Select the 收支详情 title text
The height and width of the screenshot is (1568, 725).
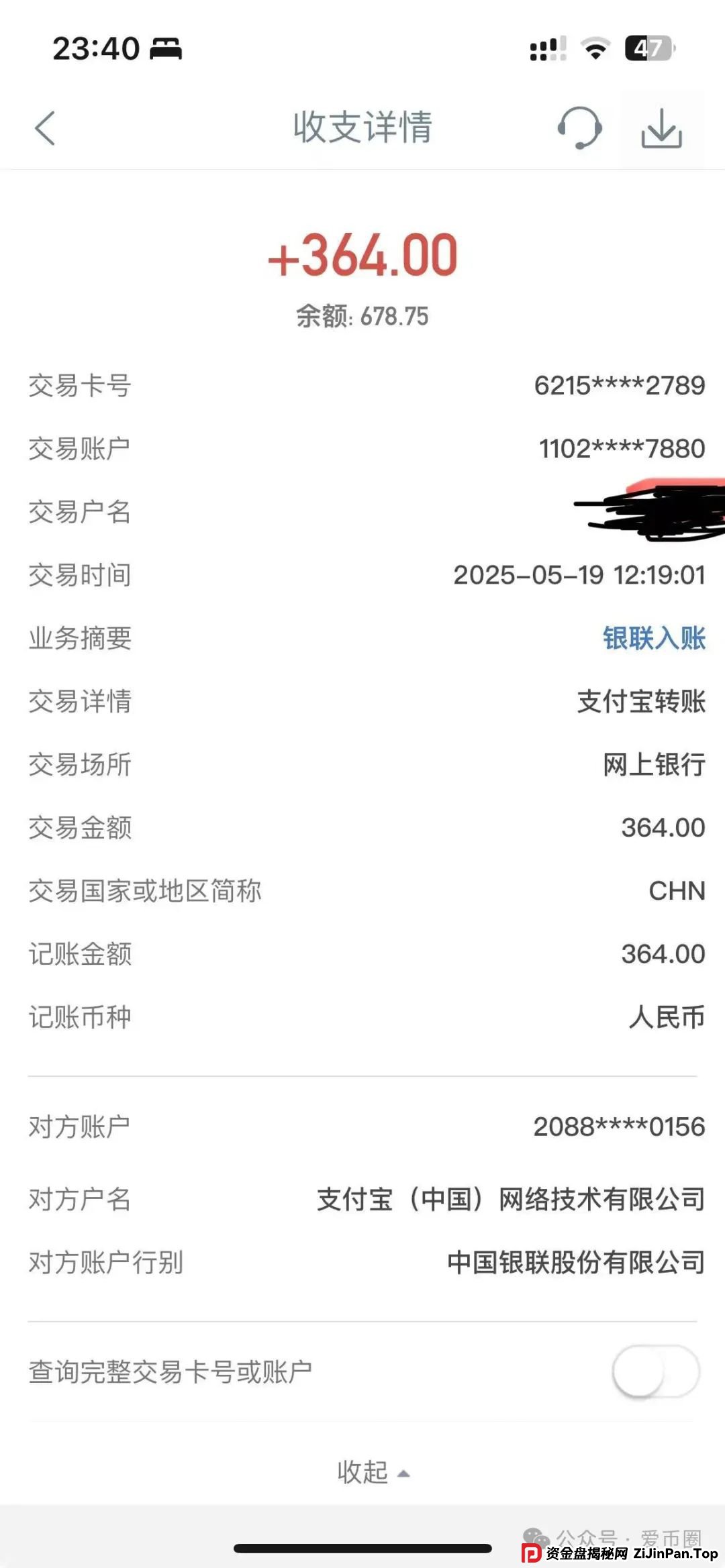point(362,127)
